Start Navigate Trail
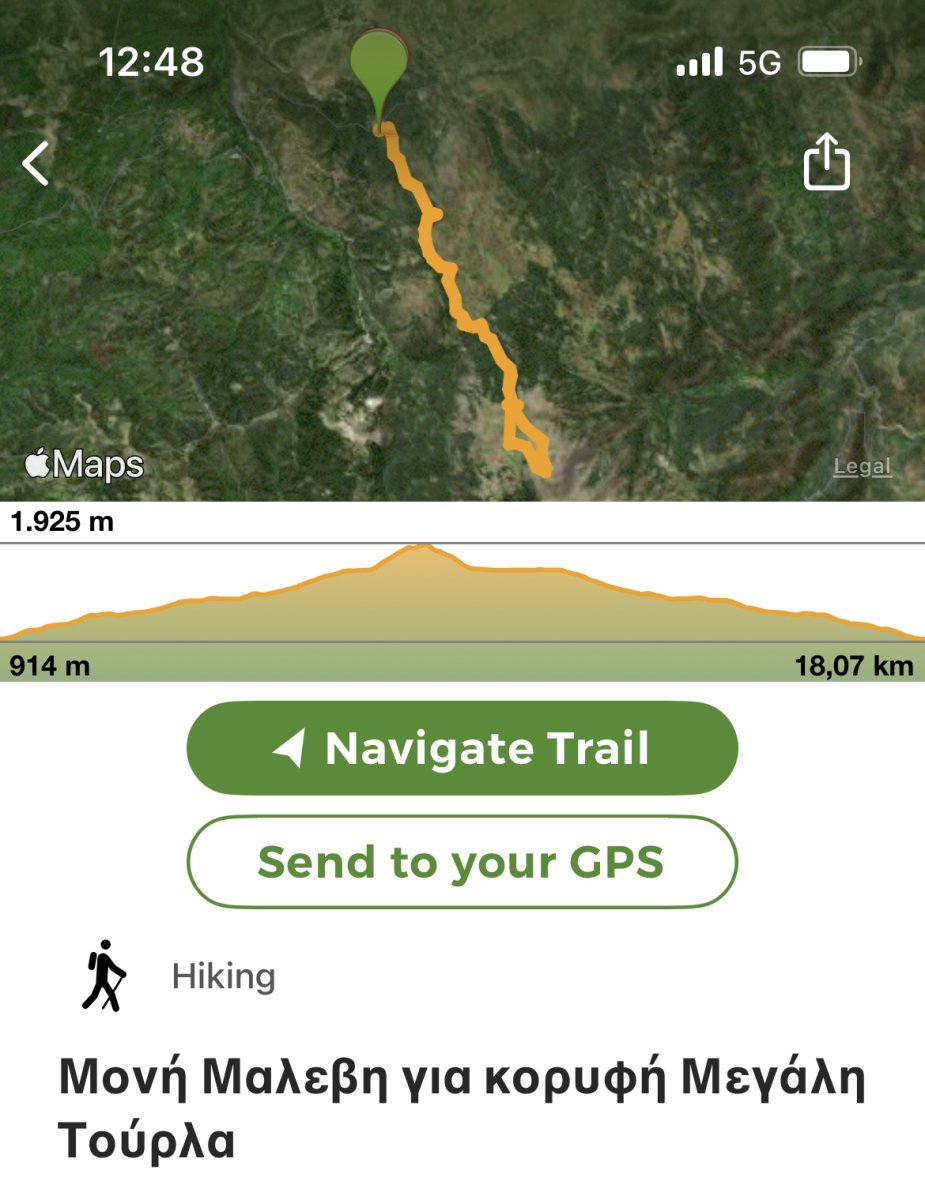The height and width of the screenshot is (1200, 925). [x=462, y=749]
